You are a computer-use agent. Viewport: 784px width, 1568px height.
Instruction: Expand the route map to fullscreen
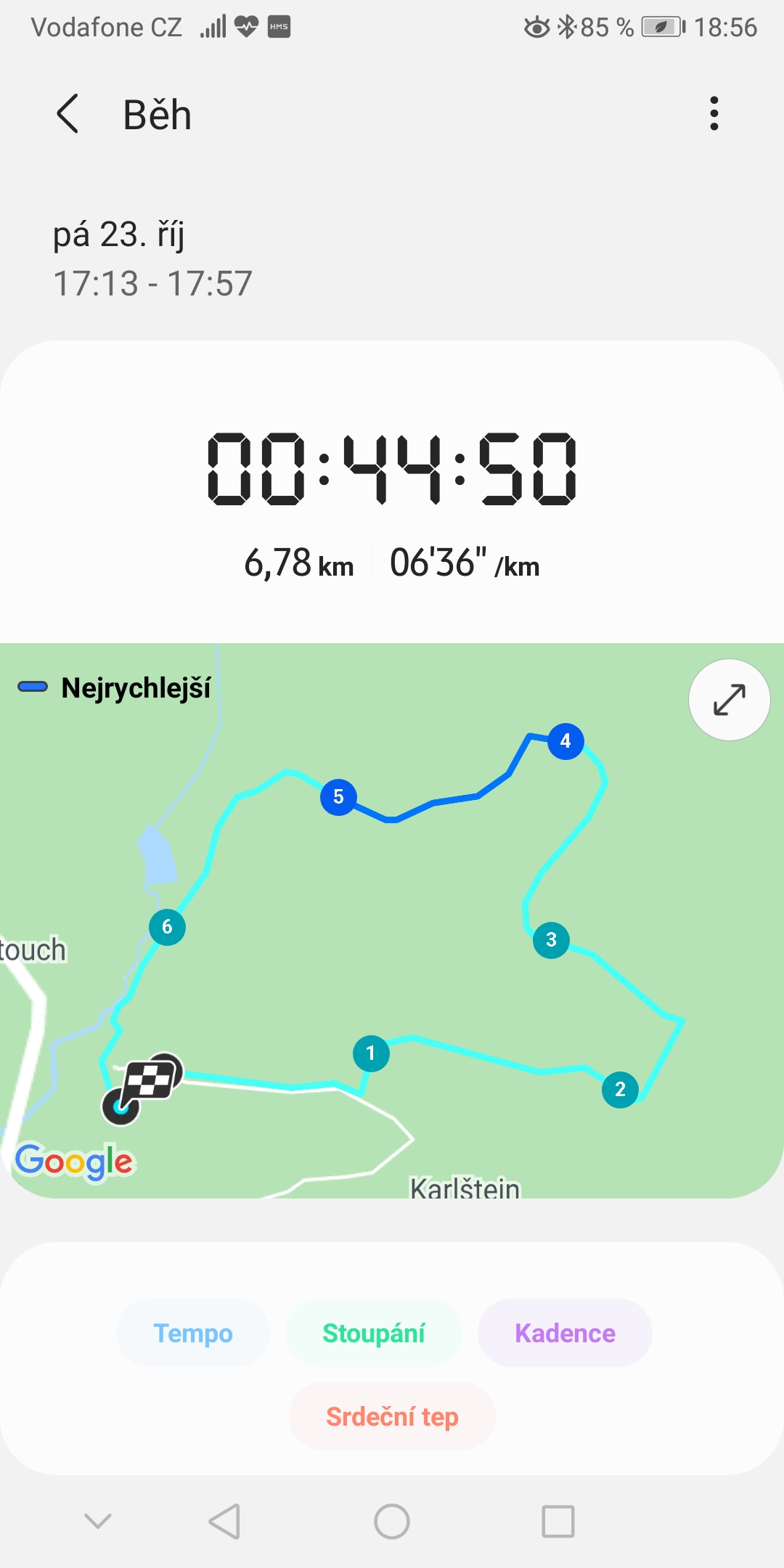pyautogui.click(x=729, y=700)
